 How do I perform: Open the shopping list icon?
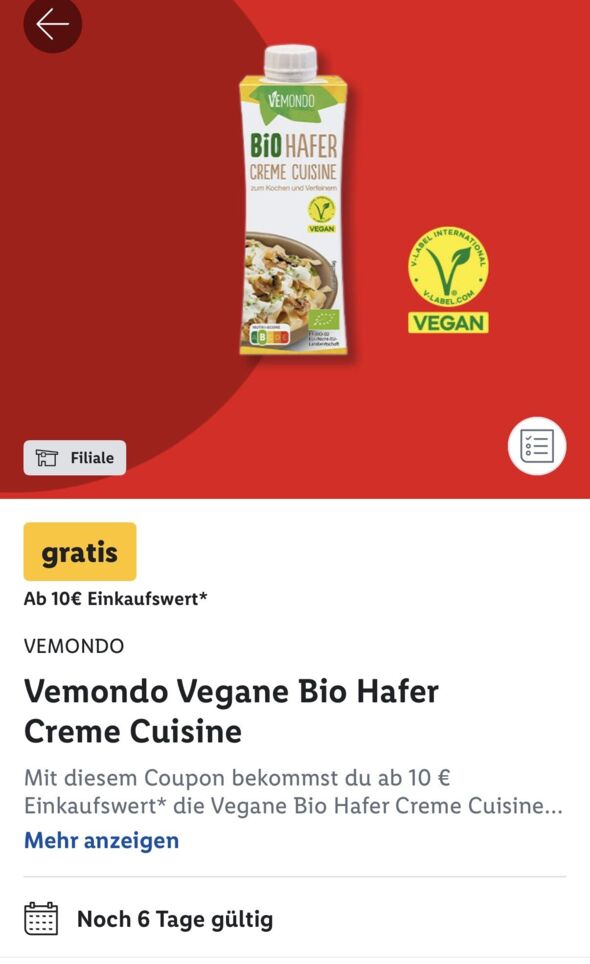click(537, 446)
